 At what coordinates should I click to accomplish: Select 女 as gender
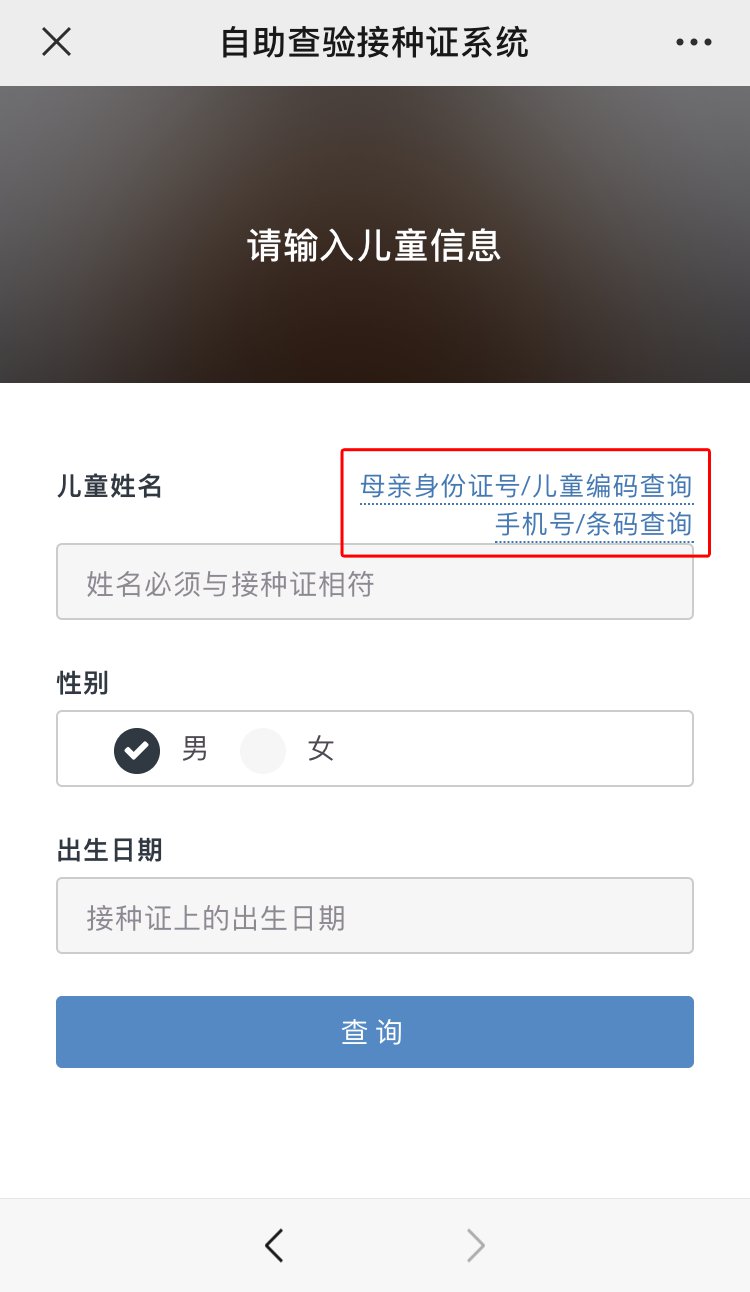(x=263, y=750)
